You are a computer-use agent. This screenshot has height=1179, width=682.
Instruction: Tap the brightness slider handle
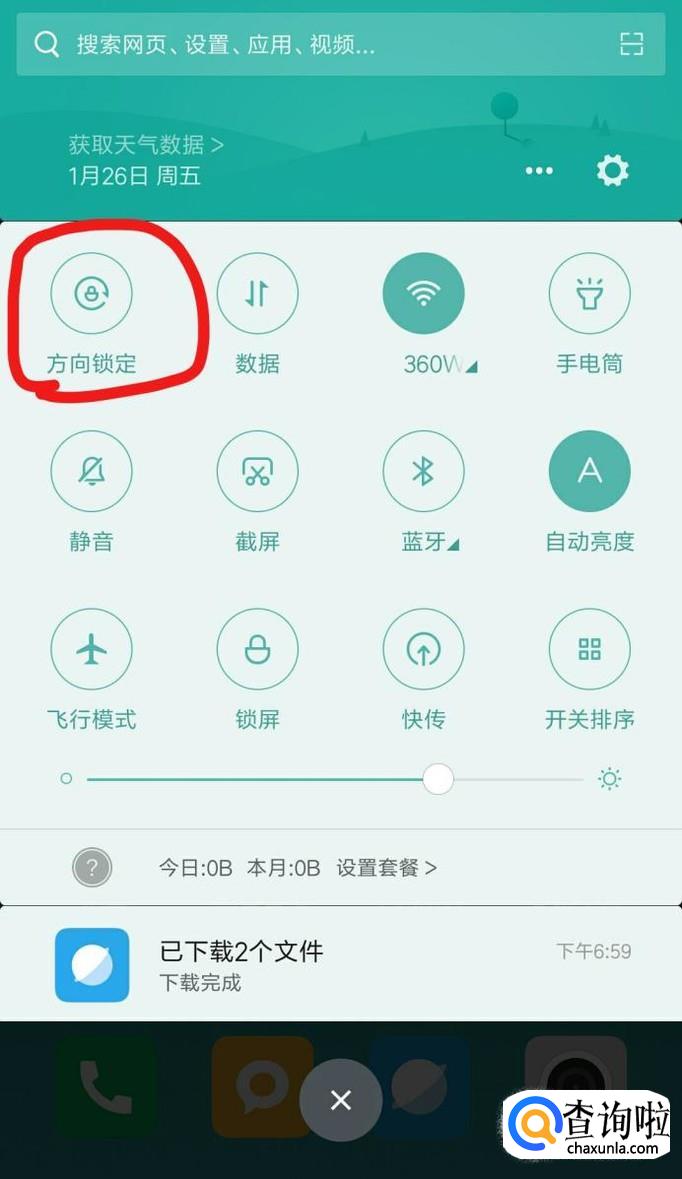coord(438,779)
